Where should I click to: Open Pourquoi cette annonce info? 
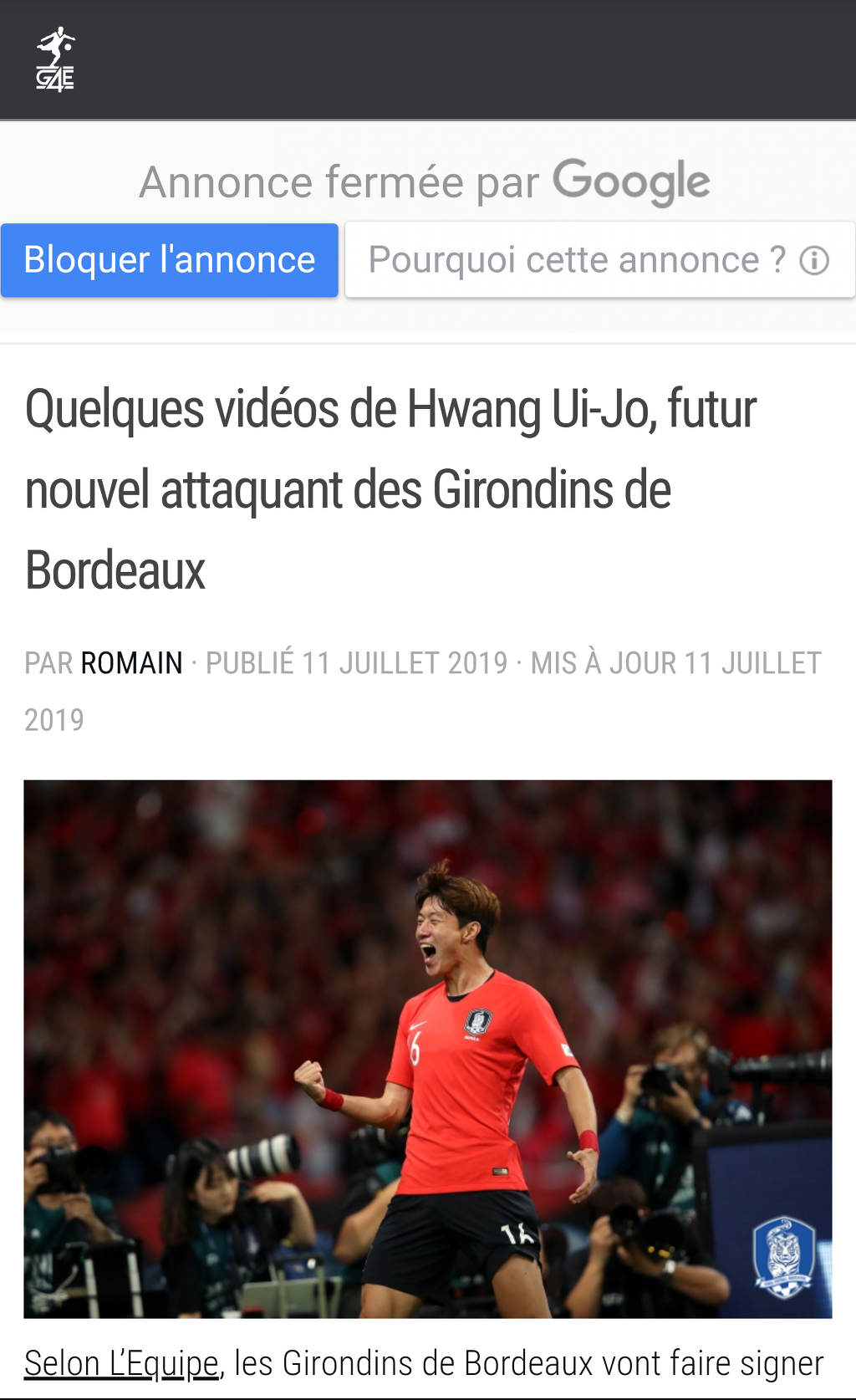(x=599, y=260)
